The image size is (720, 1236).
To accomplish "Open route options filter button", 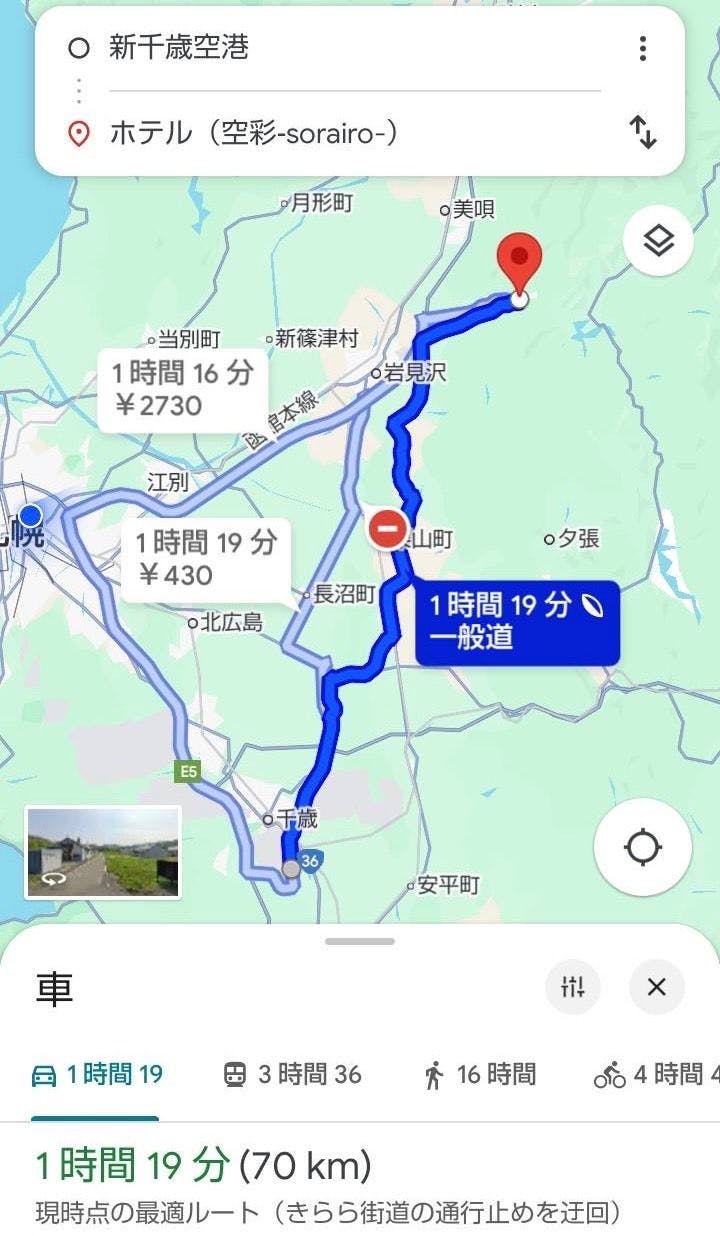I will [x=573, y=988].
